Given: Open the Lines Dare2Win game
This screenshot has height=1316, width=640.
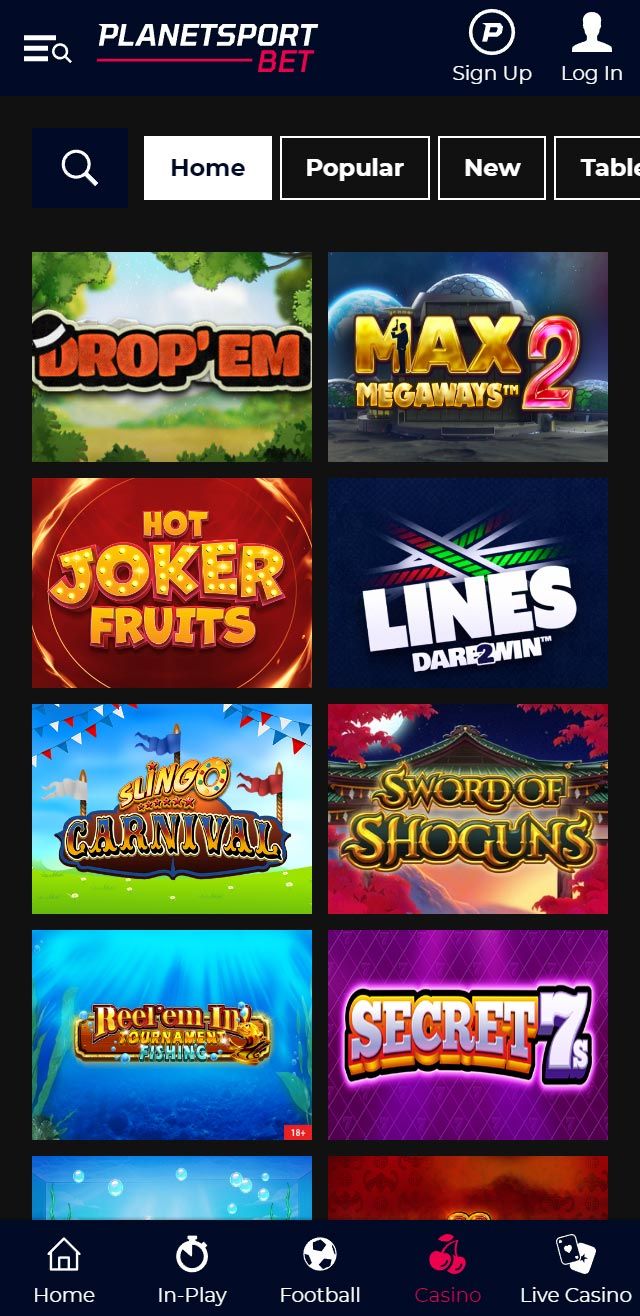Looking at the screenshot, I should click(468, 583).
